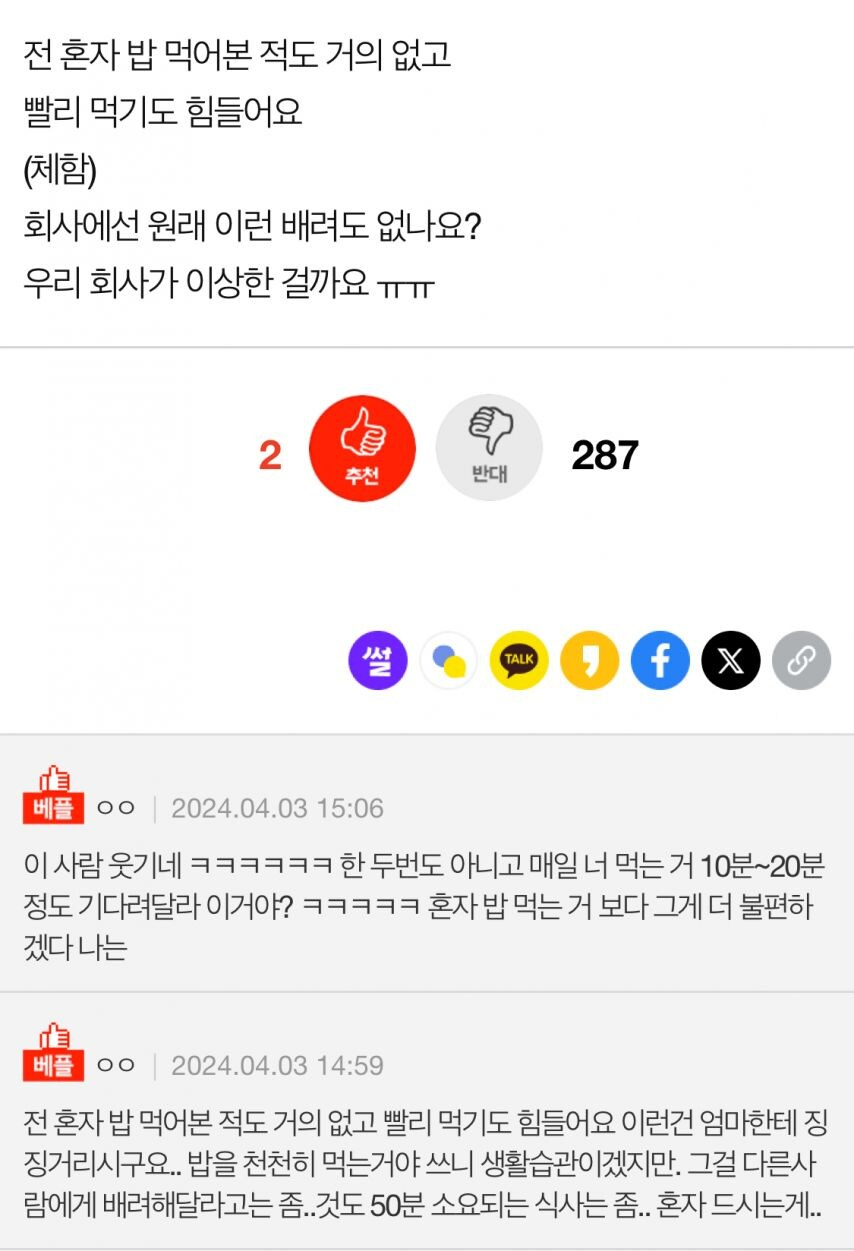Screen dimensions: 854x1251
Task: Share via the yellow quote icon
Action: pyautogui.click(x=590, y=660)
